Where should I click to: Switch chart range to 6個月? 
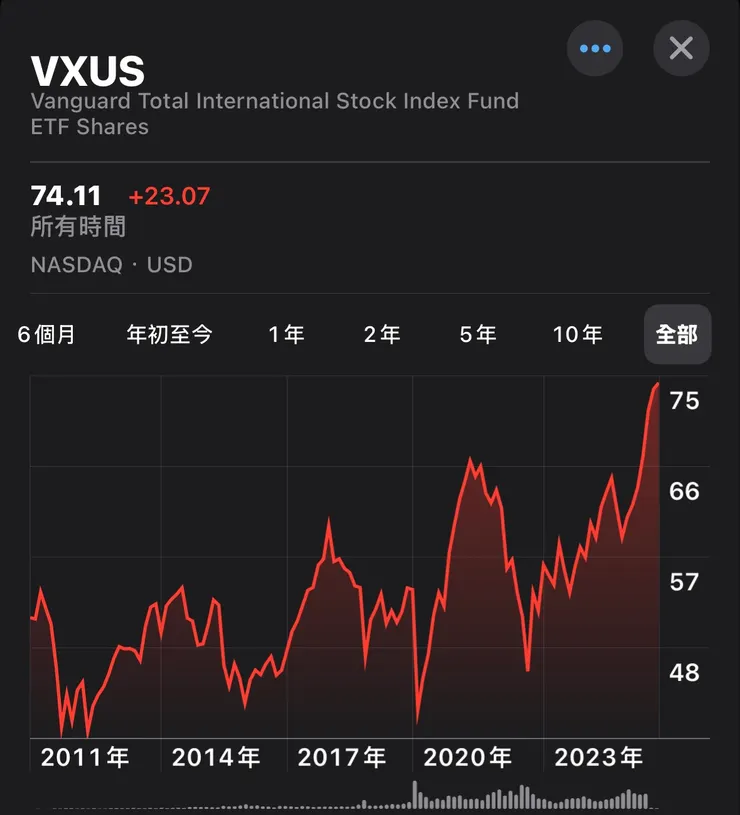point(46,335)
